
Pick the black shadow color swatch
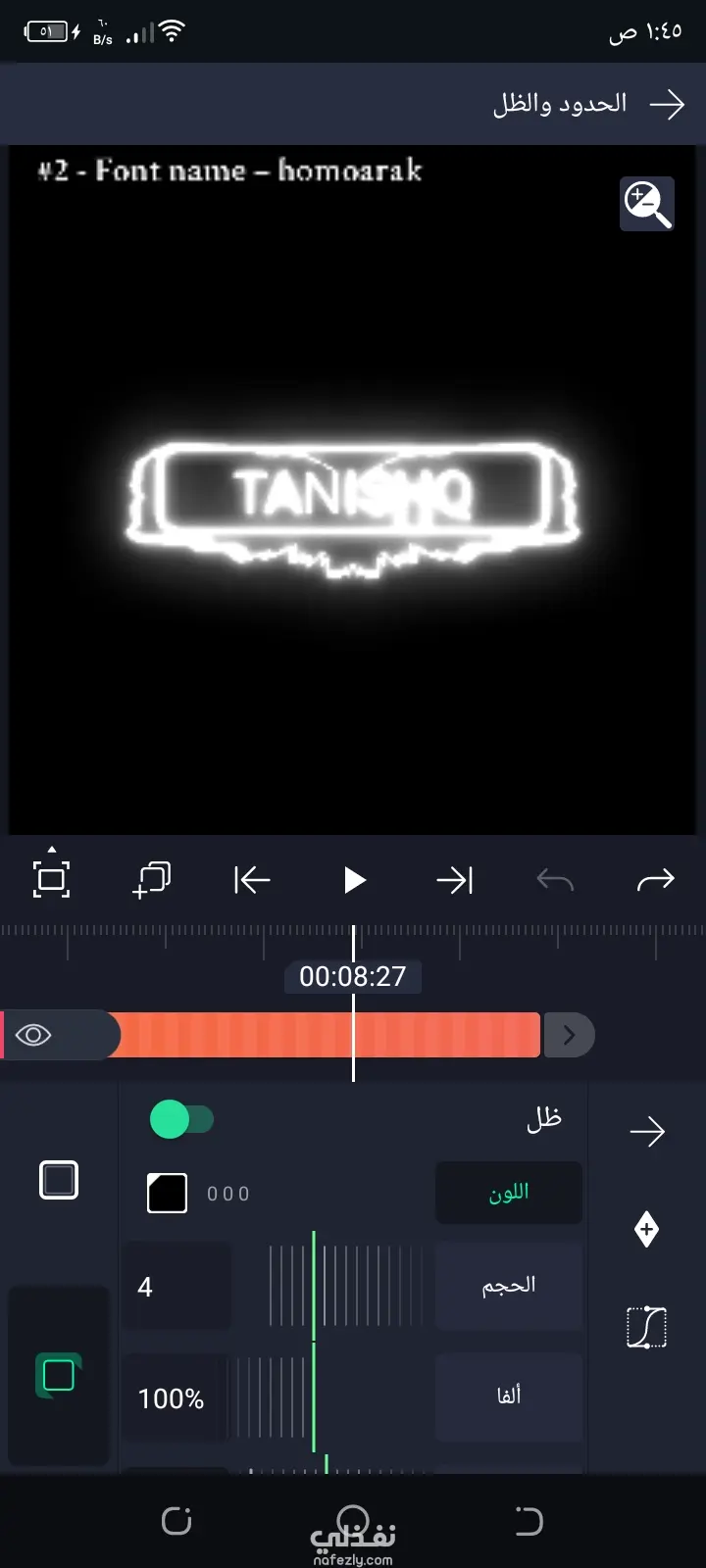(x=167, y=1194)
